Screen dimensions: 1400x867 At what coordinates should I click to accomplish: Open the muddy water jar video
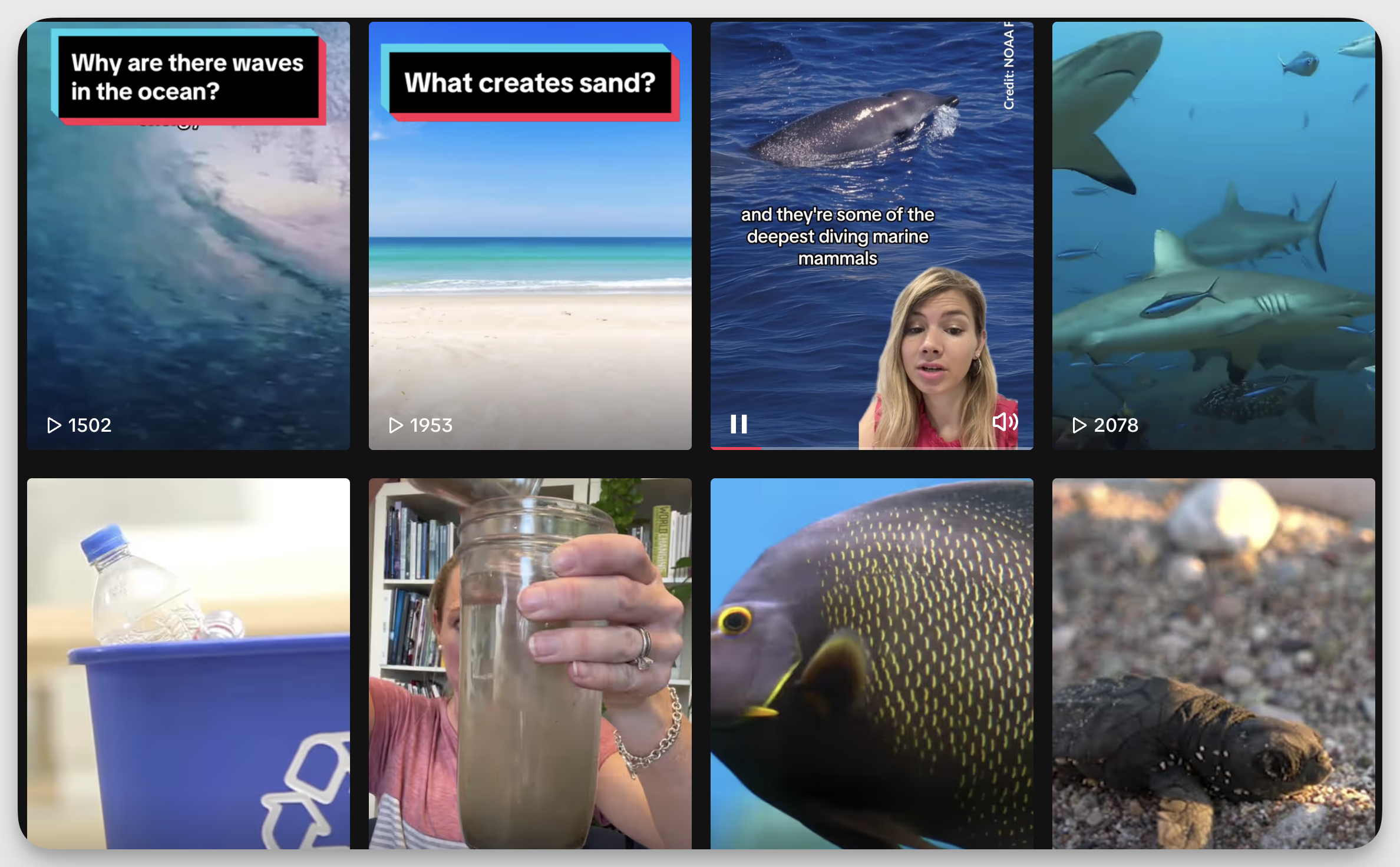[530, 663]
